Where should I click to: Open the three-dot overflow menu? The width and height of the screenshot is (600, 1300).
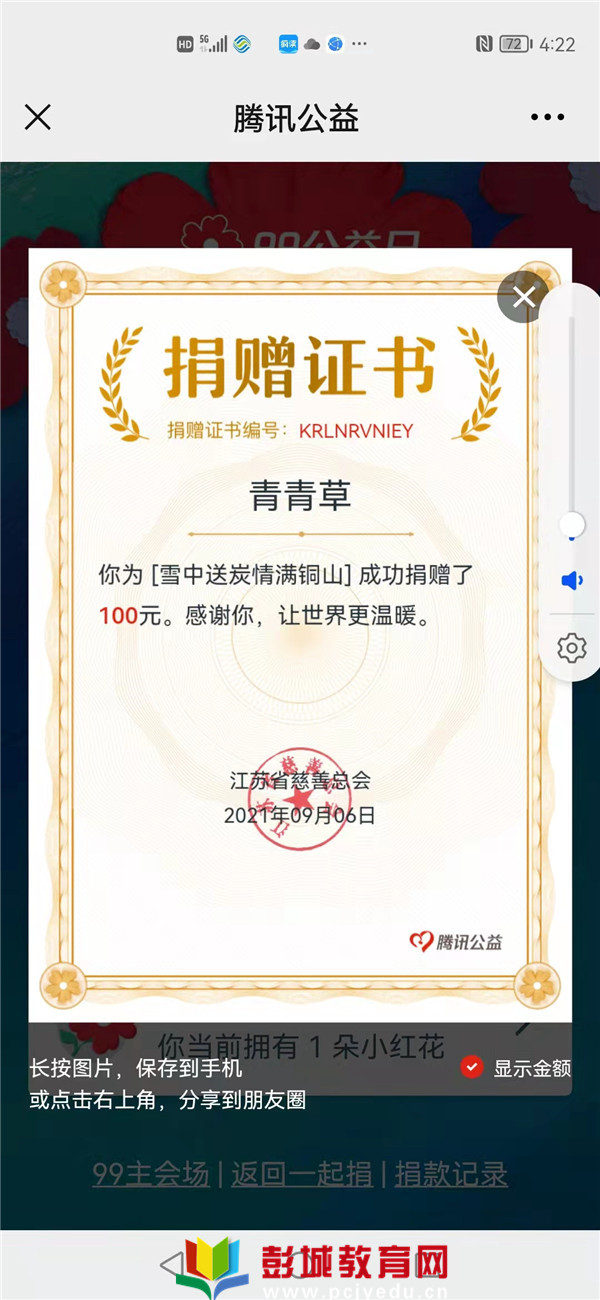547,118
